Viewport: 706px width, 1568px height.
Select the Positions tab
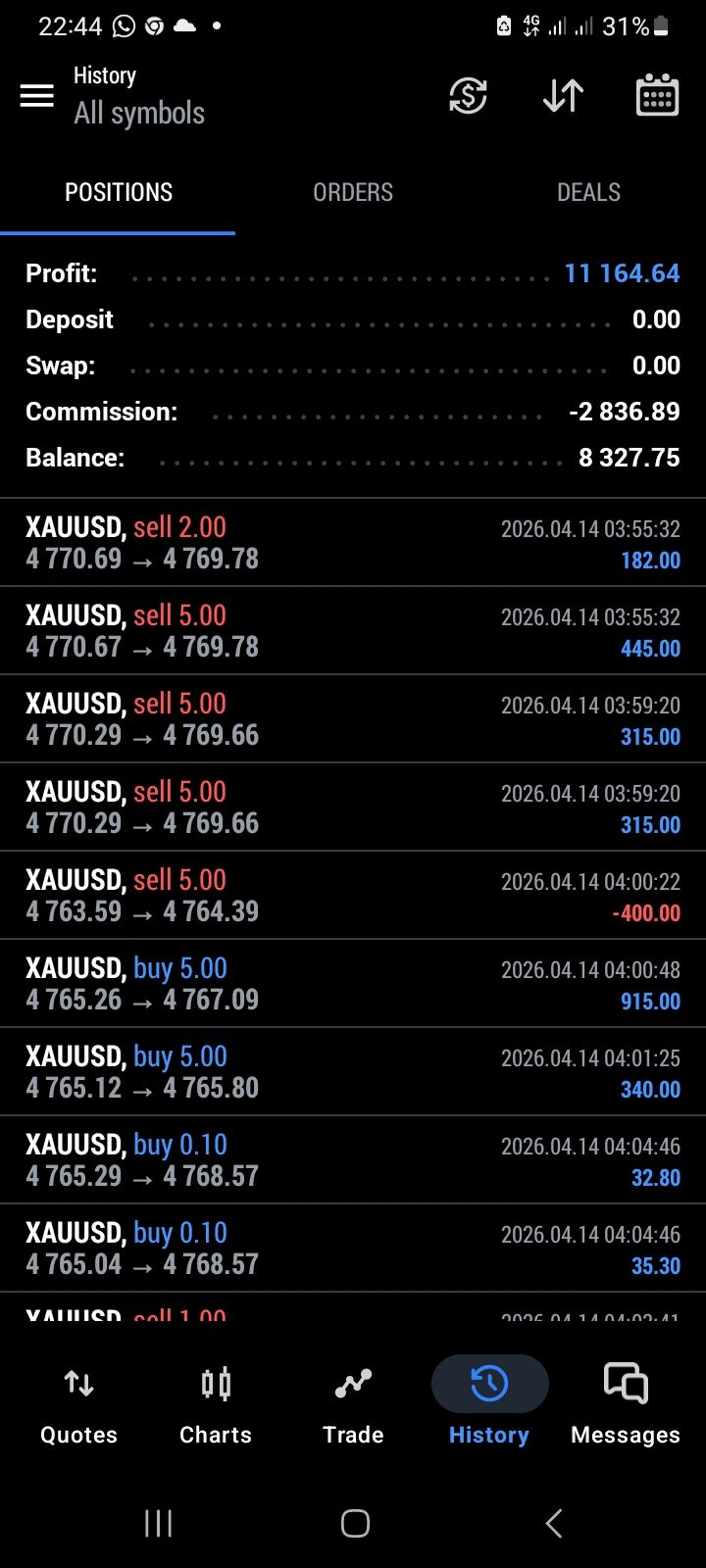tap(119, 192)
